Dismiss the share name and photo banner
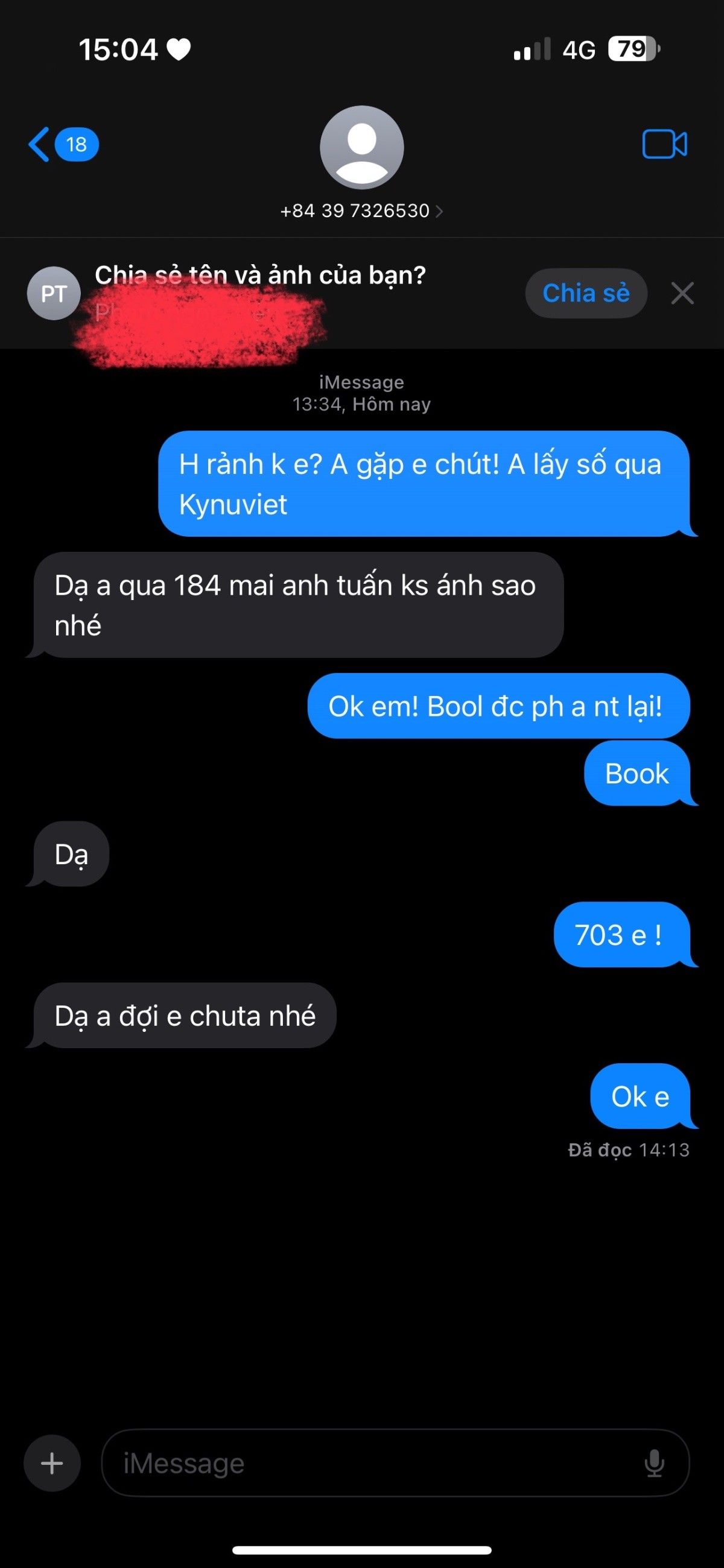The image size is (724, 1568). (x=682, y=293)
